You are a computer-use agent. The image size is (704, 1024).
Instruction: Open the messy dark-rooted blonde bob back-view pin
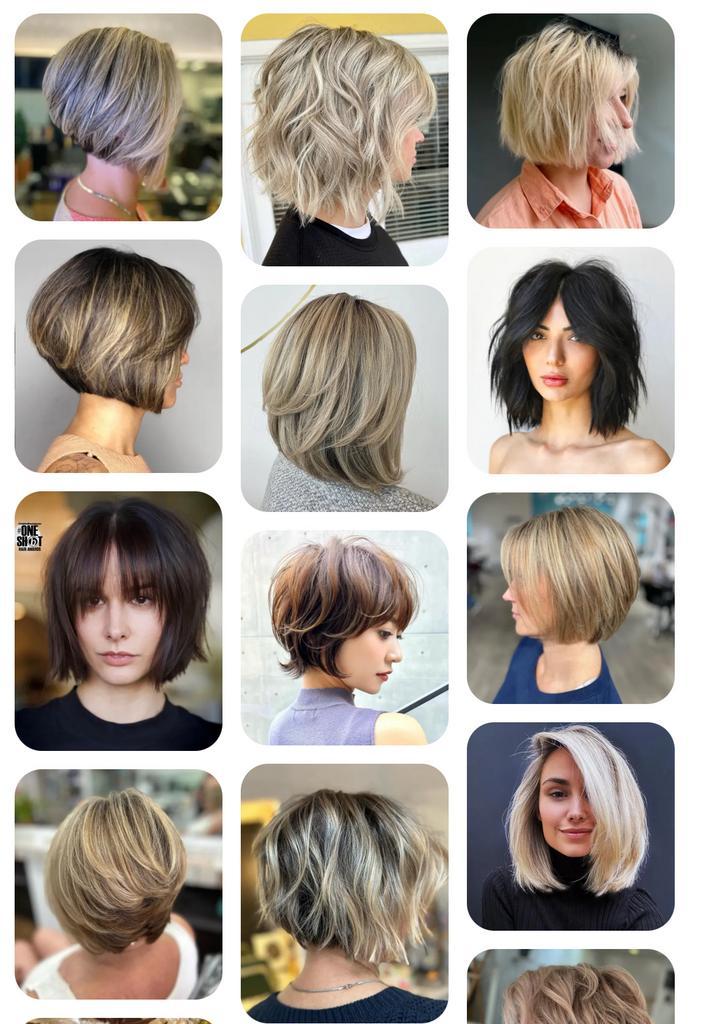(344, 893)
